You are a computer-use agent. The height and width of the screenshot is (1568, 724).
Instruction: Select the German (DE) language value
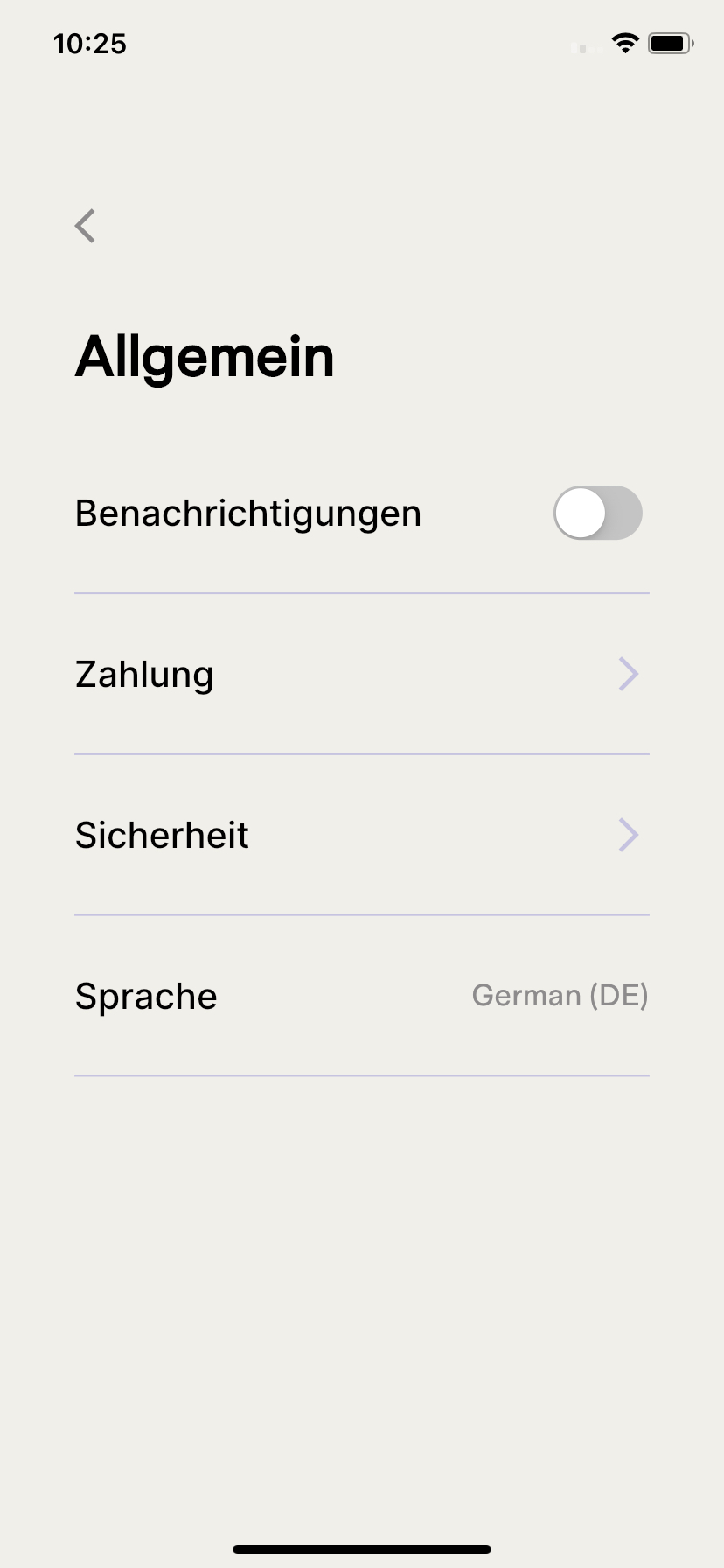coord(560,995)
